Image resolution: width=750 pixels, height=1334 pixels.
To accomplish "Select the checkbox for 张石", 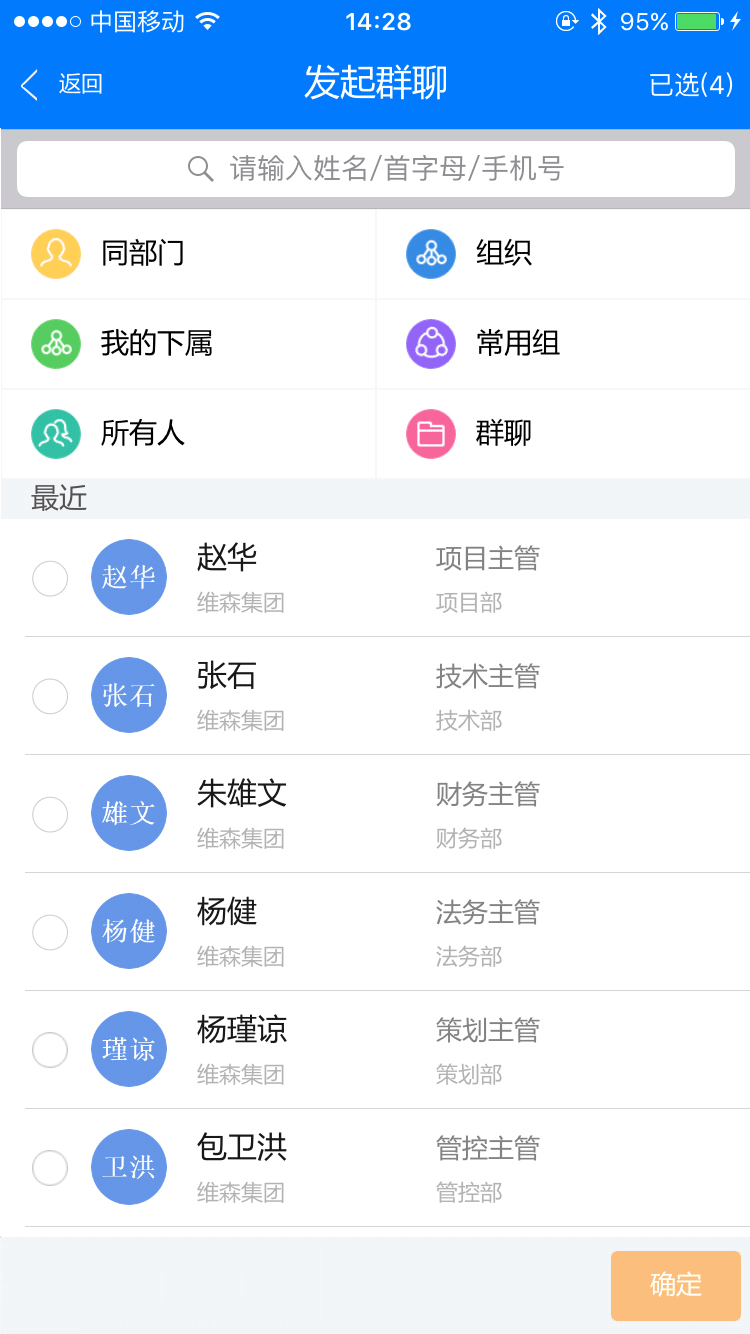I will point(50,696).
